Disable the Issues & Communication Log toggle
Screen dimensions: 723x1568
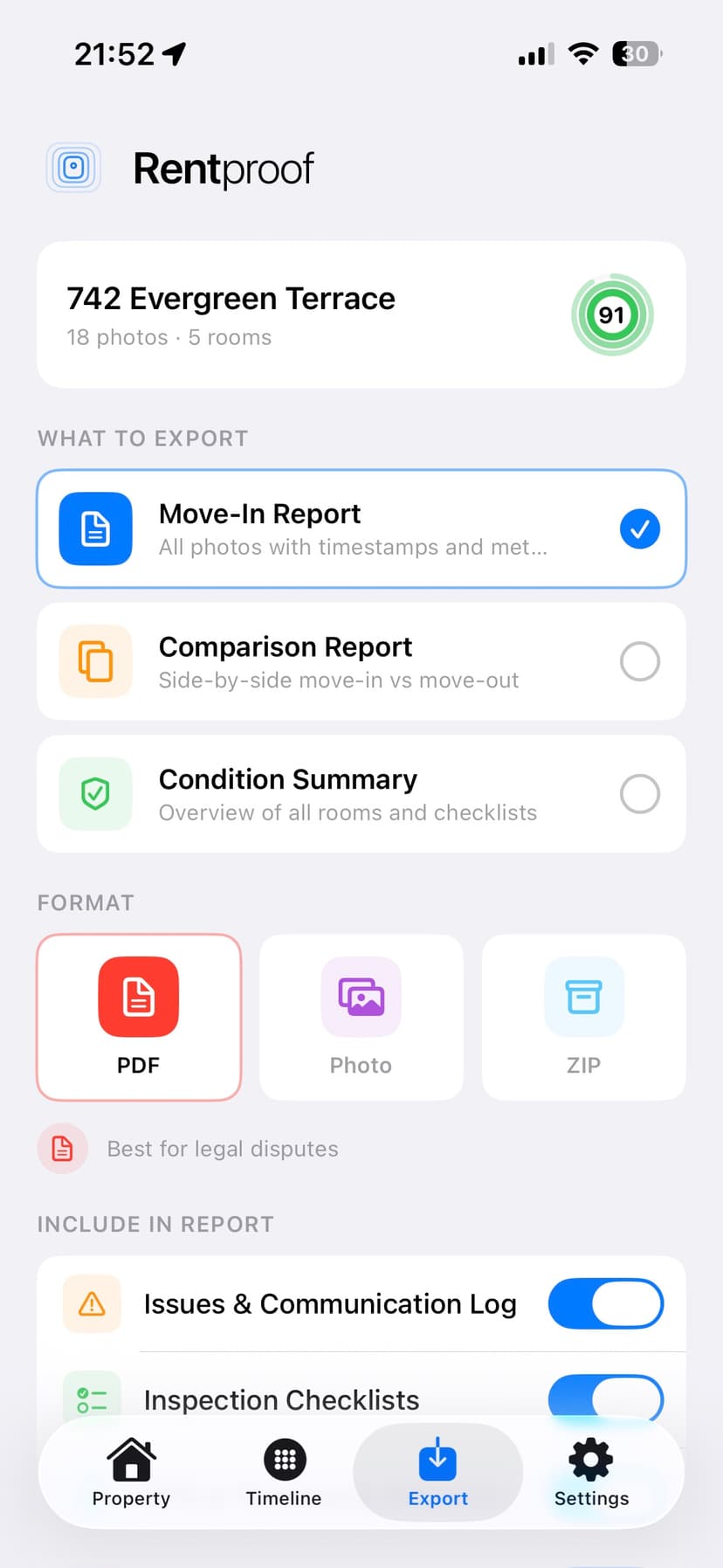tap(606, 1303)
